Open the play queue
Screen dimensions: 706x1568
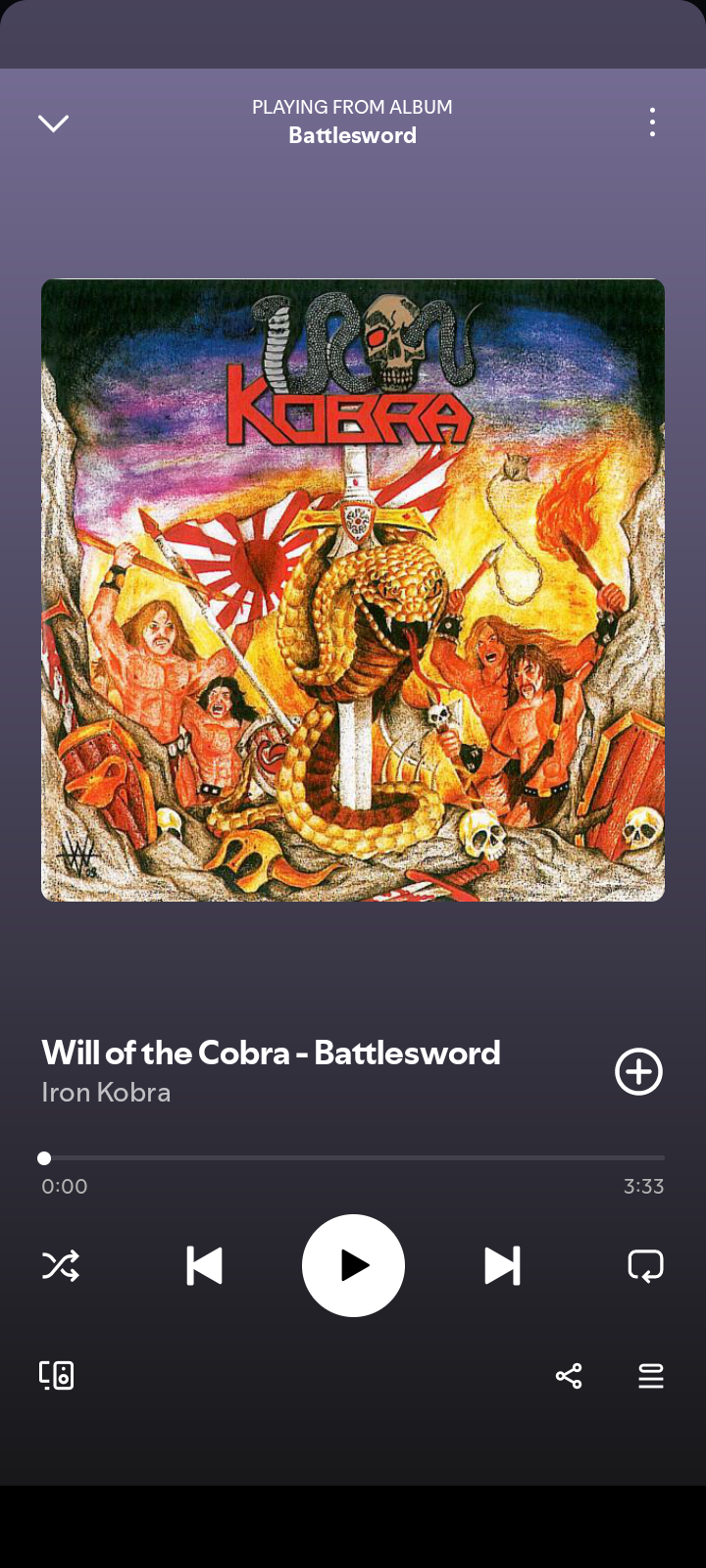tap(651, 1376)
